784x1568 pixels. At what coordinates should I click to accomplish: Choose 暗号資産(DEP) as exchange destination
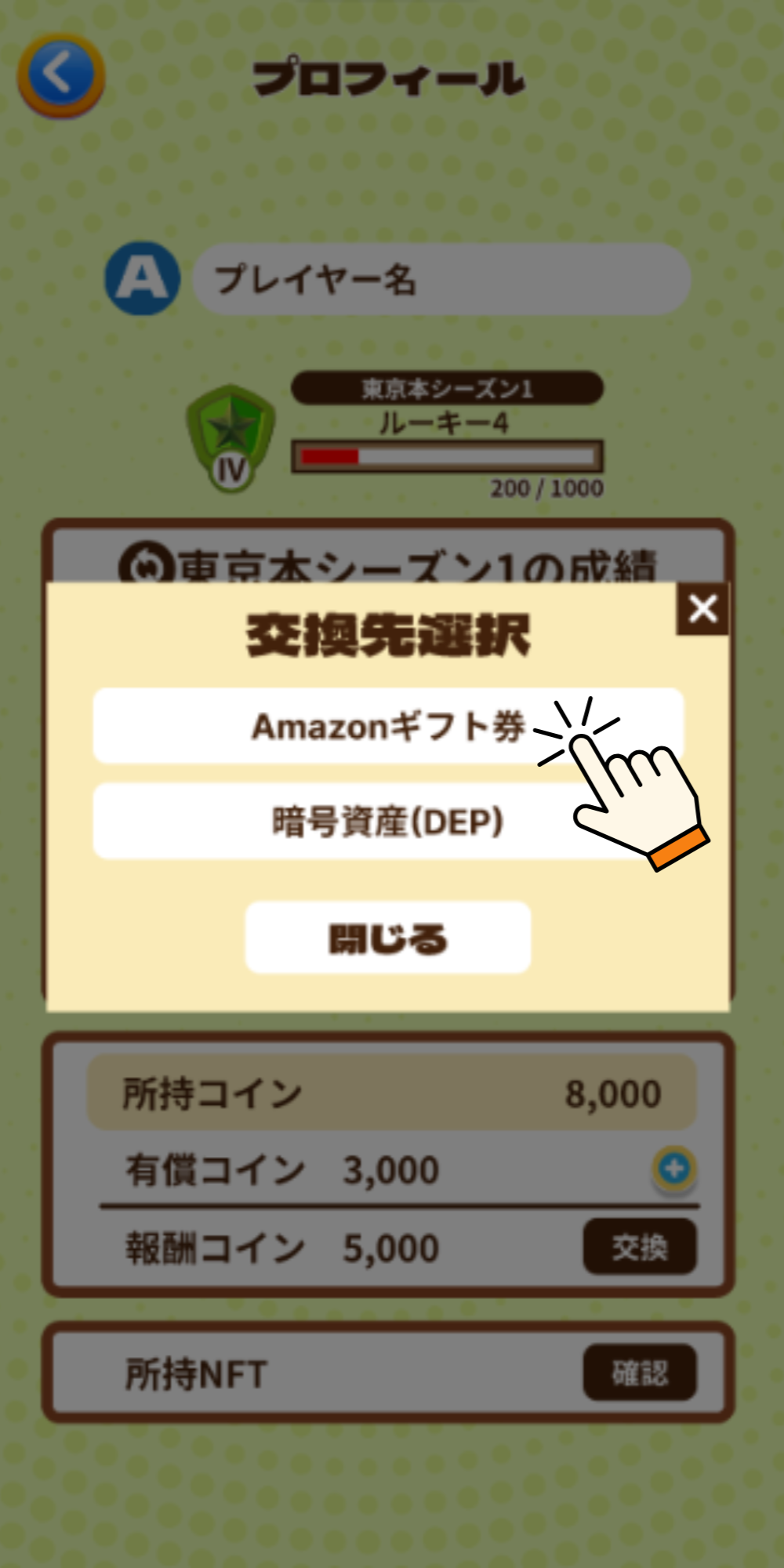pyautogui.click(x=388, y=821)
